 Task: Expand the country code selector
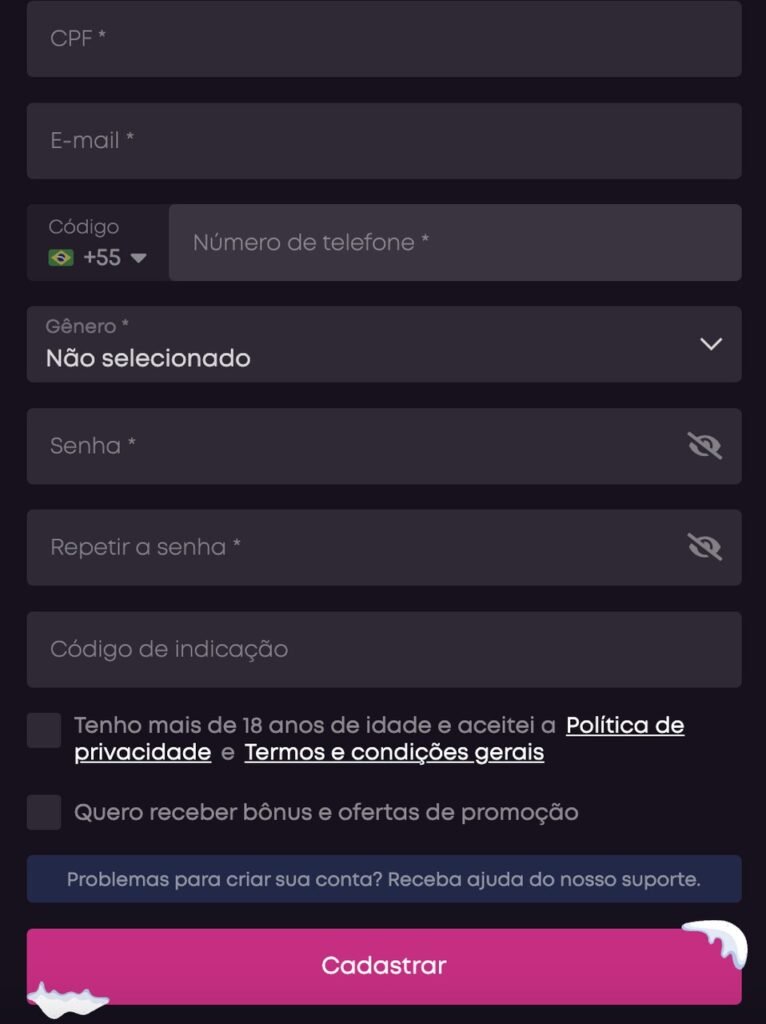coord(97,242)
